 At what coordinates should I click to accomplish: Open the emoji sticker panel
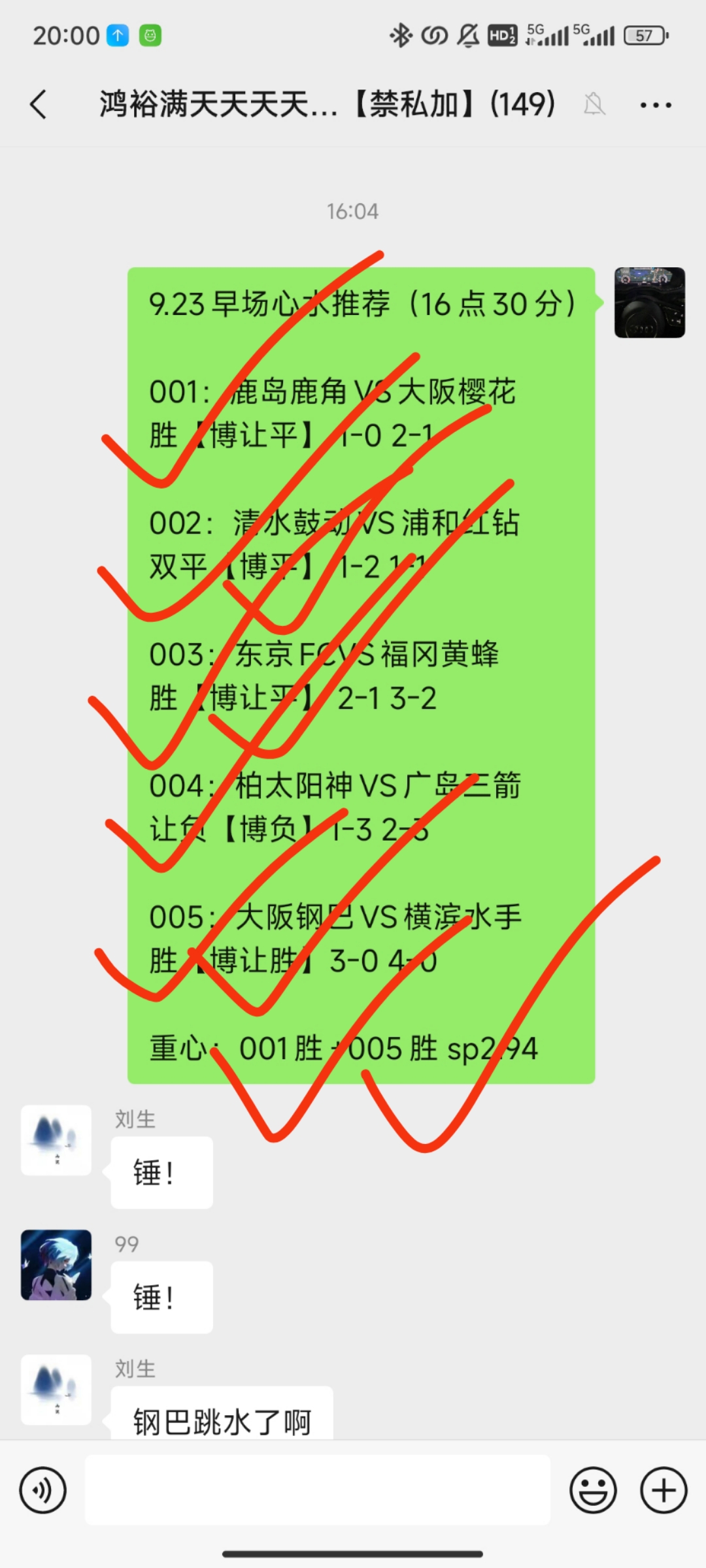point(593,1490)
